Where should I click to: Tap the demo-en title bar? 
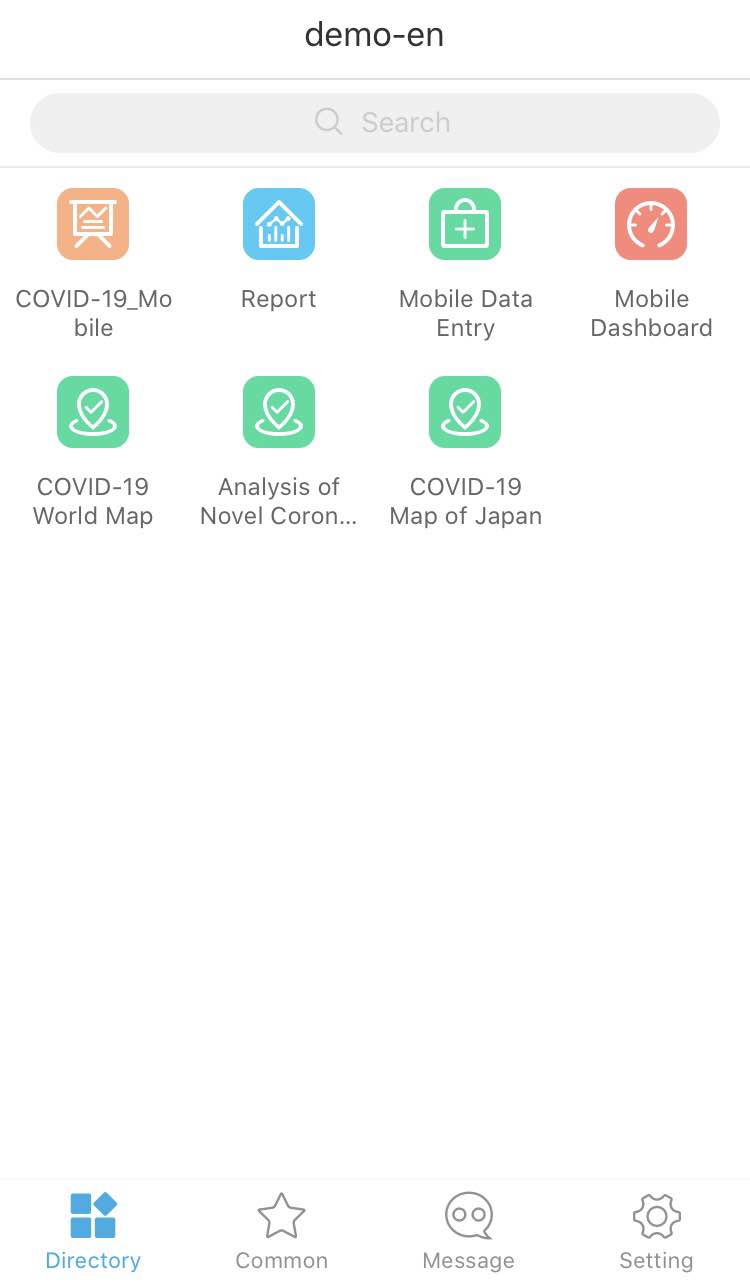[x=374, y=35]
